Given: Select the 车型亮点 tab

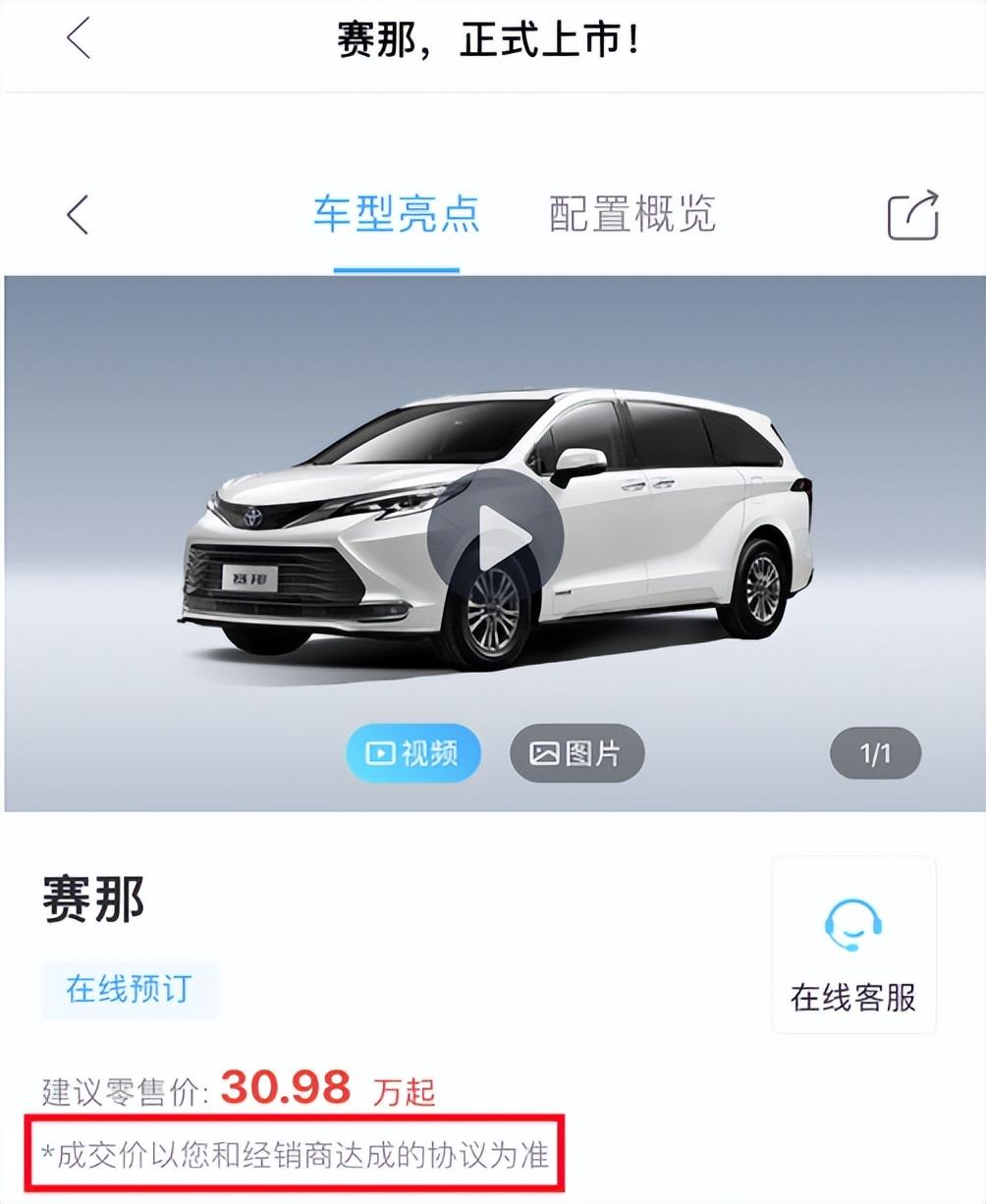Looking at the screenshot, I should (396, 214).
